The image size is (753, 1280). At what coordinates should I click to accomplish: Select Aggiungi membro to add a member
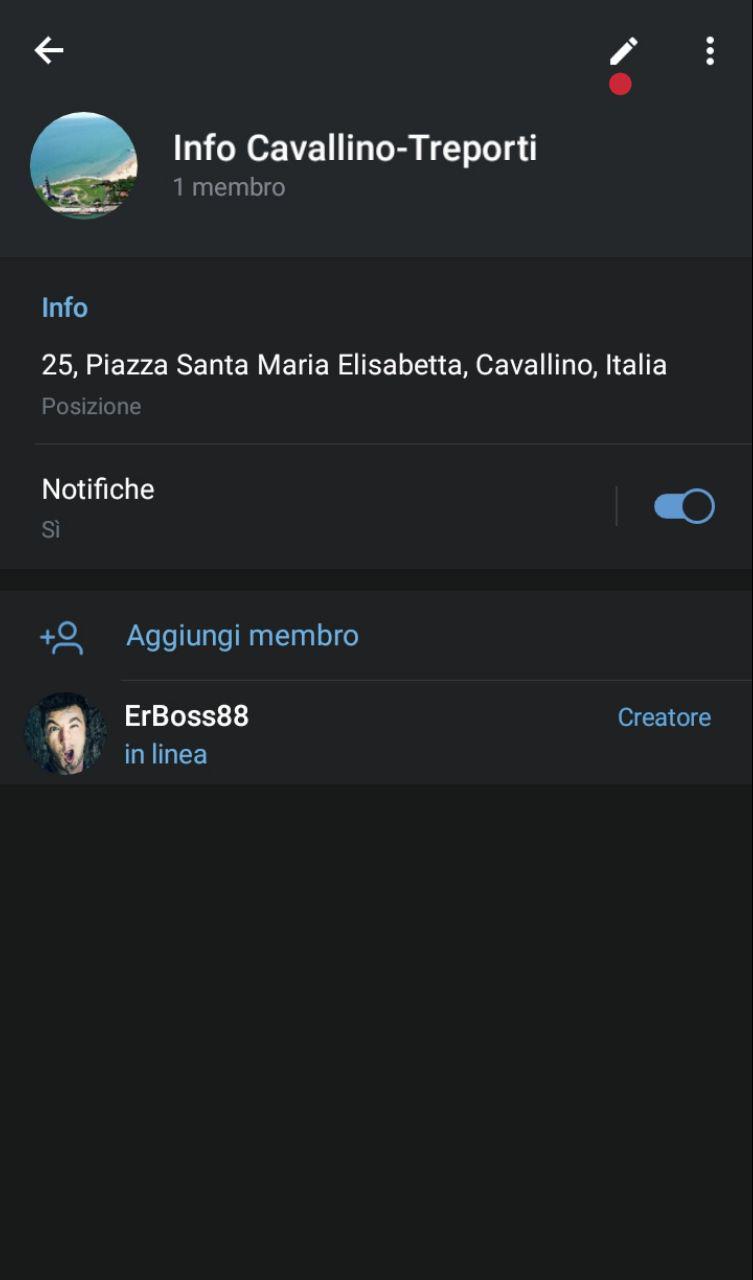tap(242, 636)
